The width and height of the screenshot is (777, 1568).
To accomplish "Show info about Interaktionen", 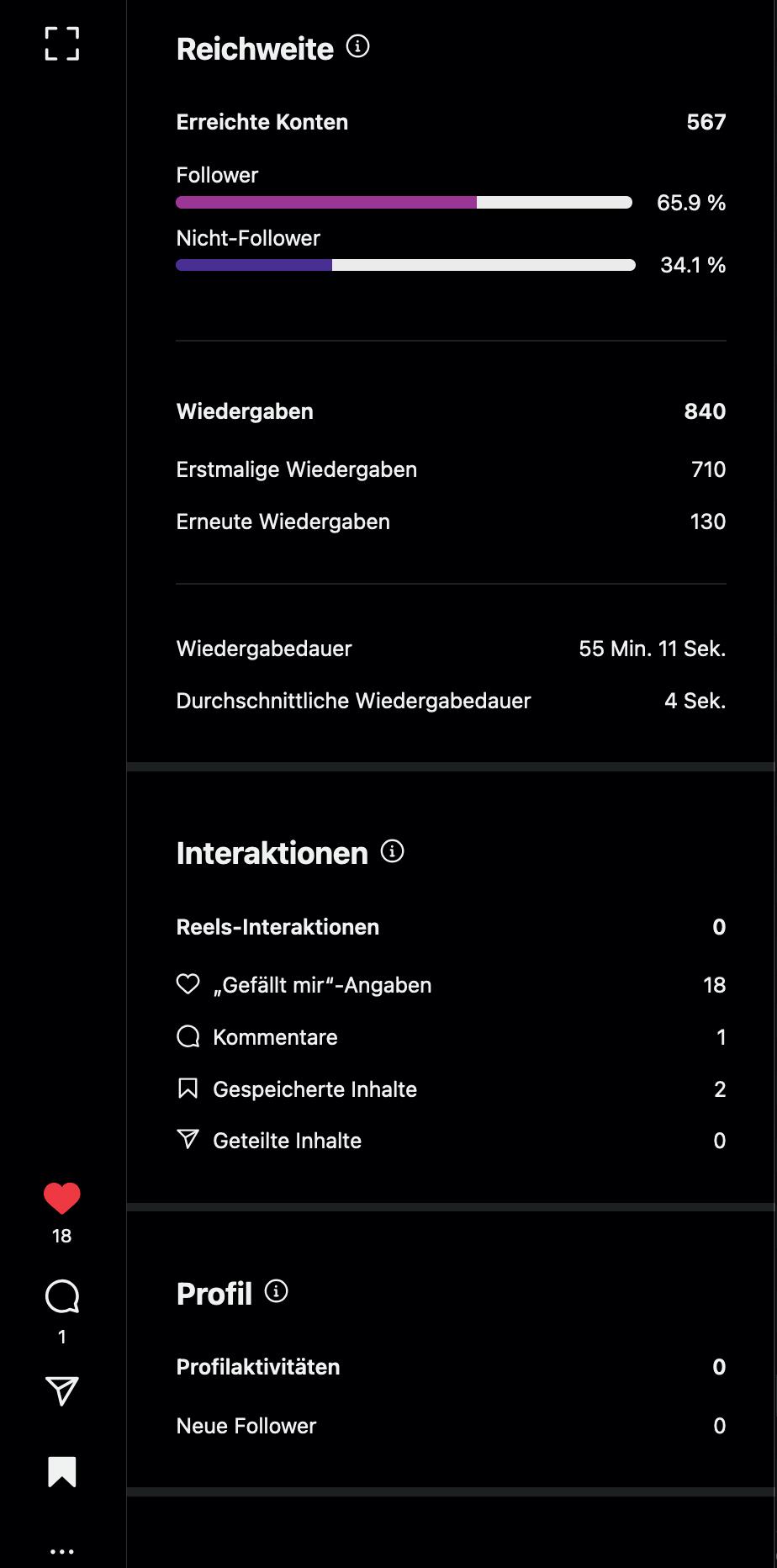I will click(x=392, y=851).
